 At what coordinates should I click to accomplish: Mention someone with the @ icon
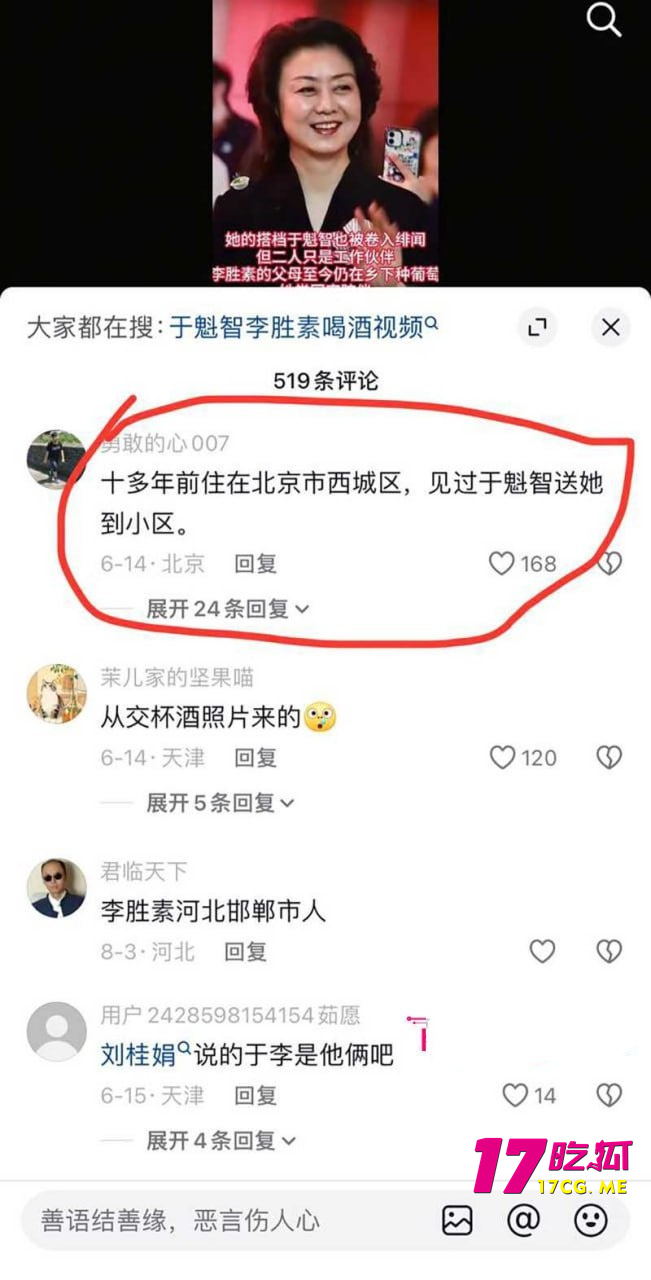[523, 1220]
